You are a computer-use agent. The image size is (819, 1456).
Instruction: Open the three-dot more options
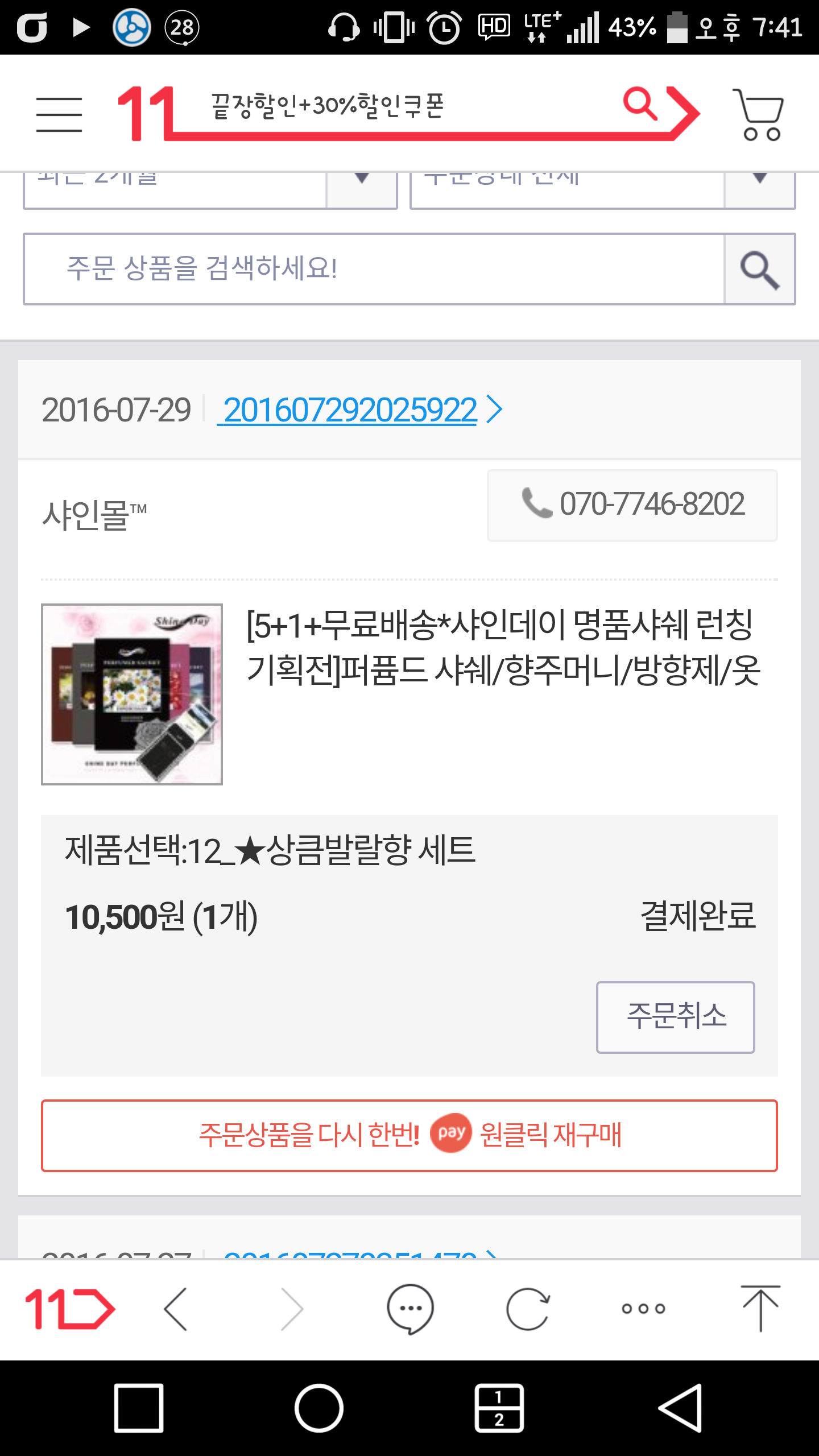[x=643, y=1309]
